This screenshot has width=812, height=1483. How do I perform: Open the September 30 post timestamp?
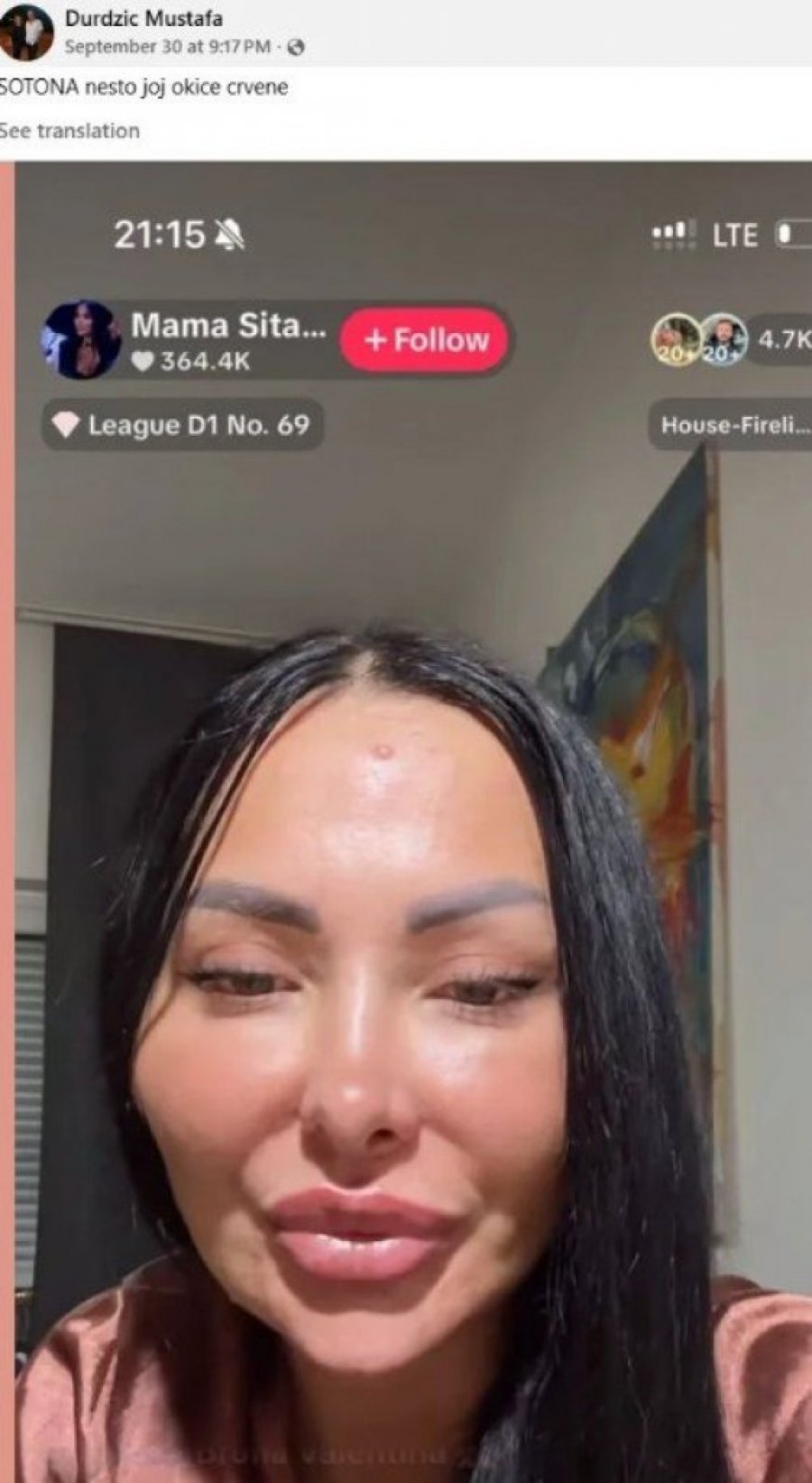point(167,46)
